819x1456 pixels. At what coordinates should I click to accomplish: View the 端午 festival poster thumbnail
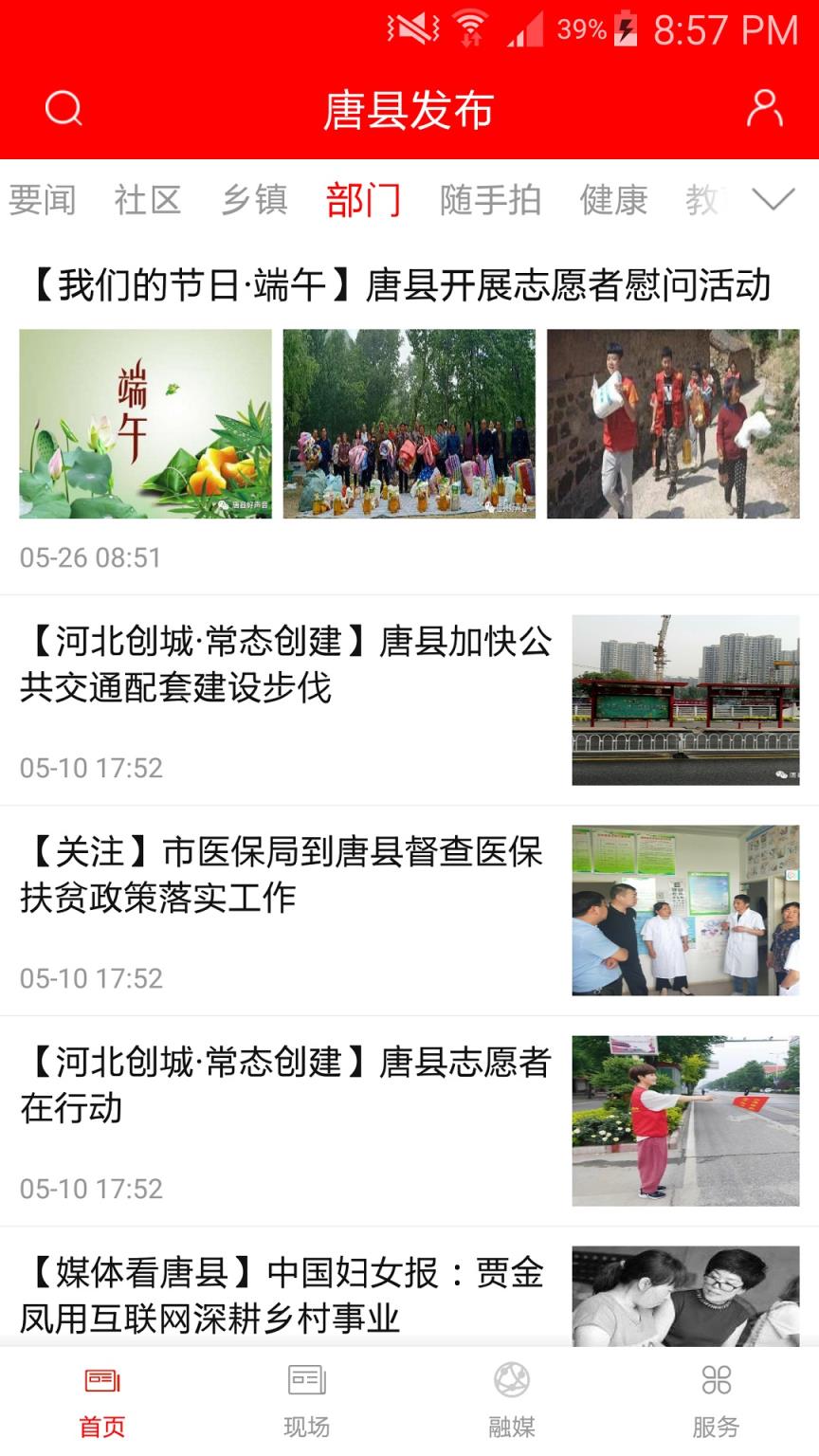point(143,424)
